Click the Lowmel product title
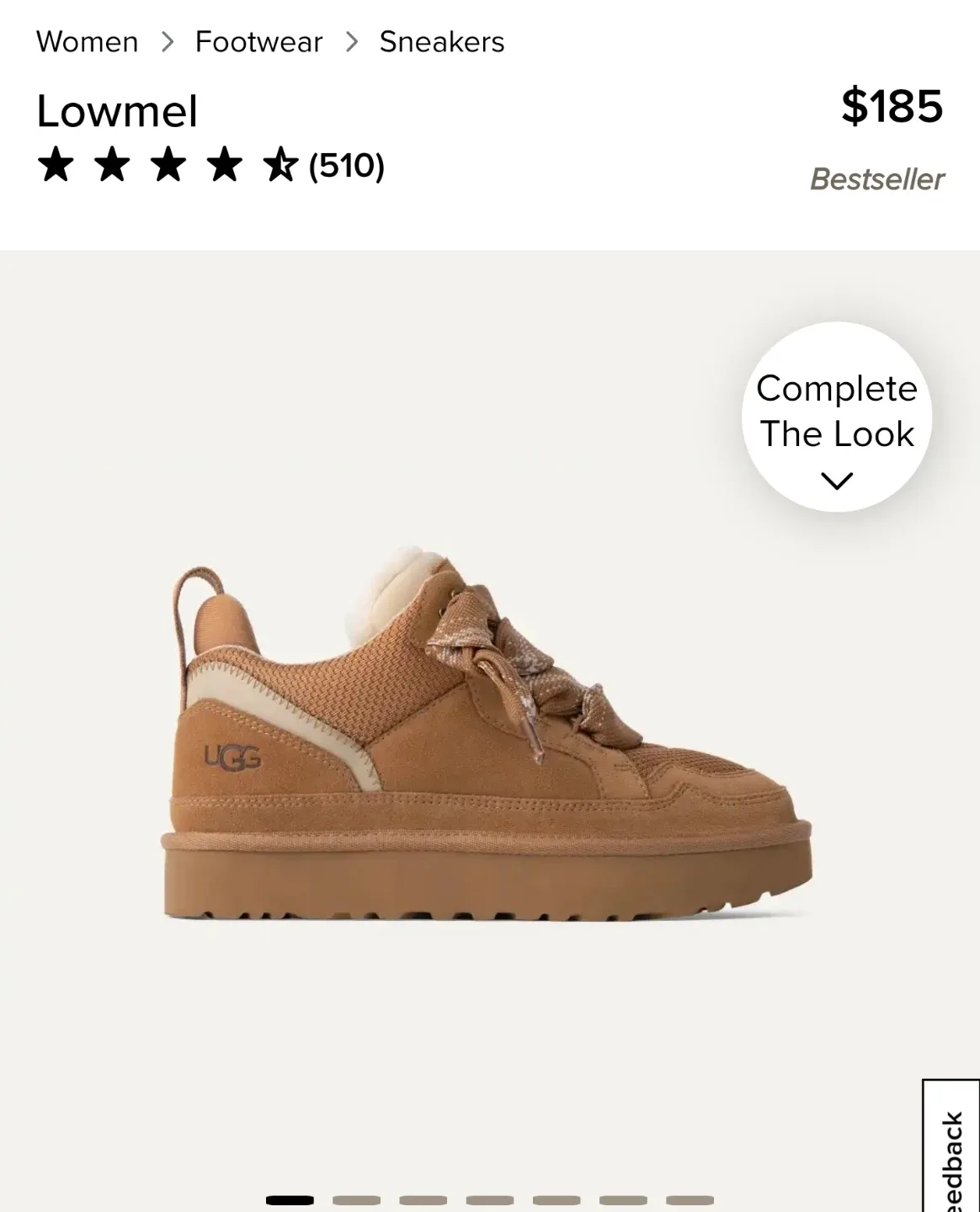This screenshot has height=1212, width=980. [115, 110]
